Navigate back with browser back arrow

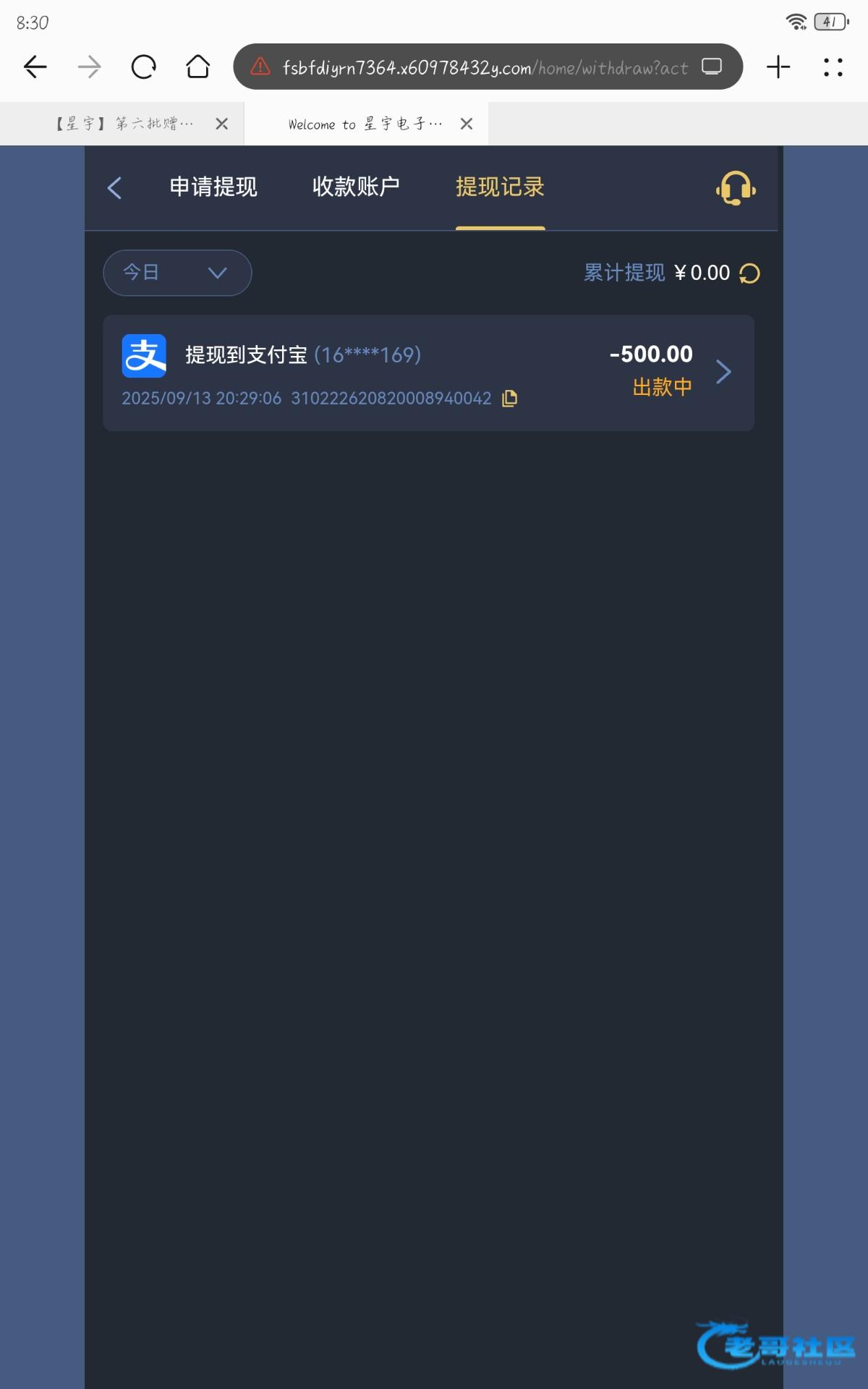coord(35,67)
